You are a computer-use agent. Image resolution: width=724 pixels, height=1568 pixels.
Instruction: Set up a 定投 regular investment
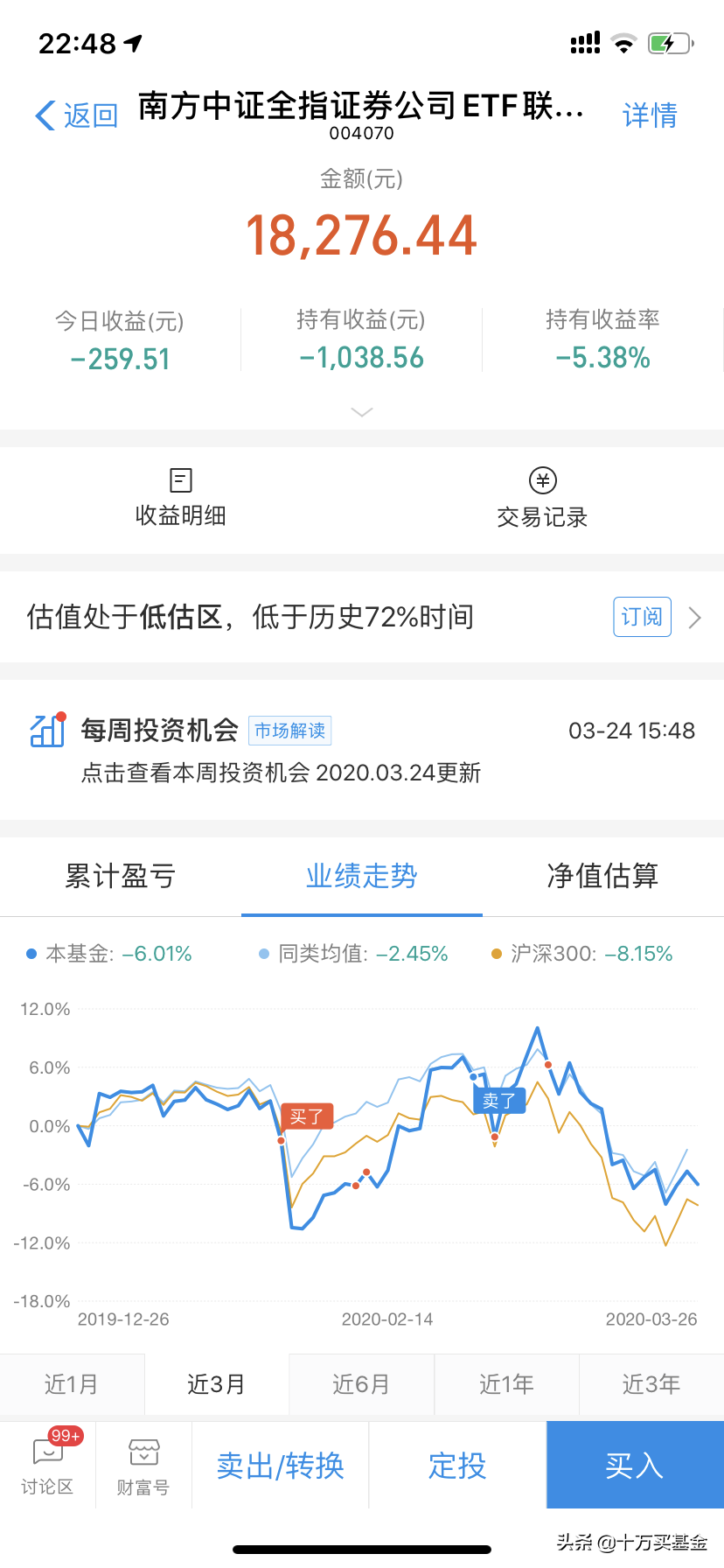click(x=457, y=1466)
